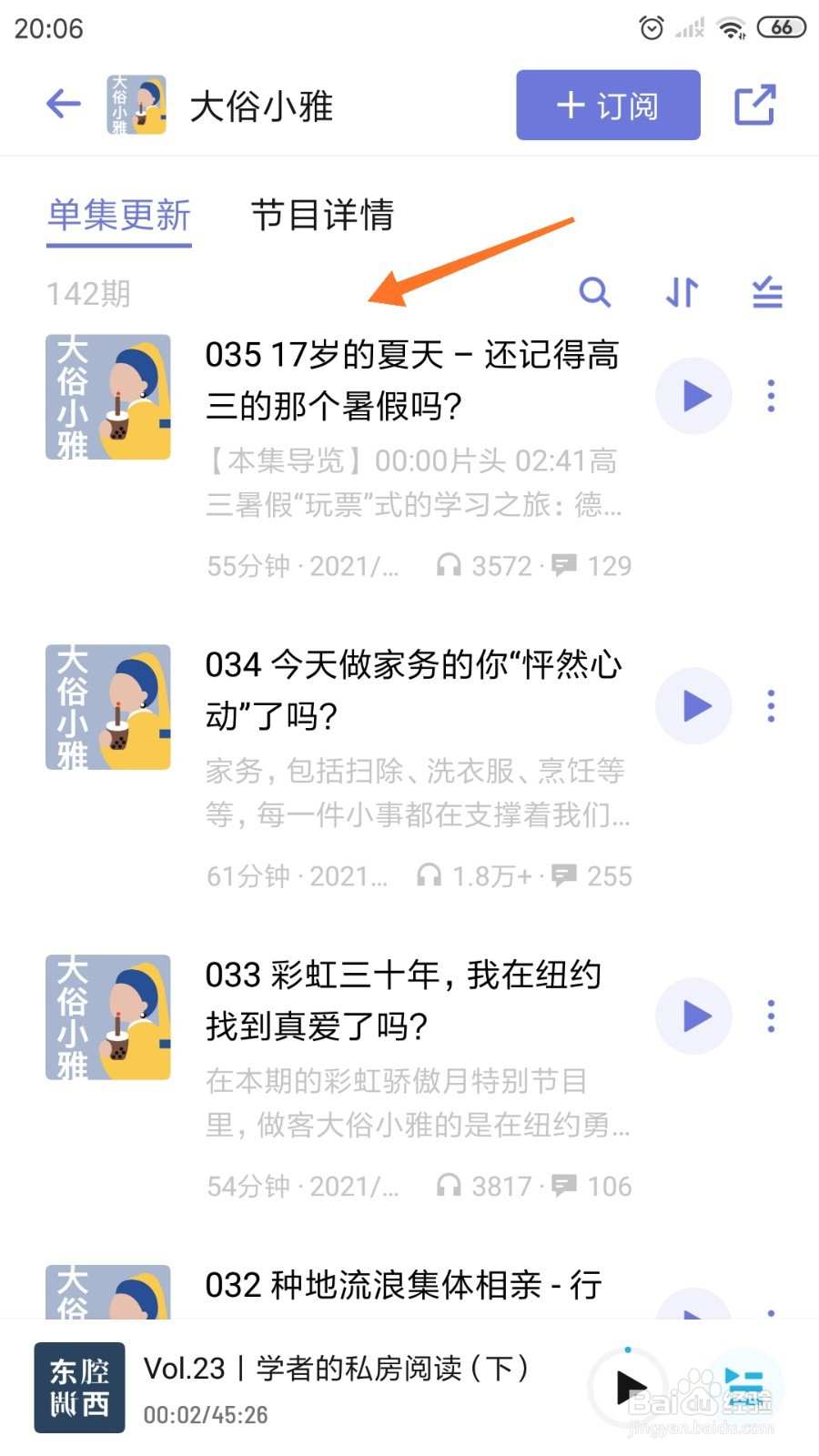Open the overflow menu for episode 033
Image resolution: width=819 pixels, height=1456 pixels.
click(x=771, y=1016)
